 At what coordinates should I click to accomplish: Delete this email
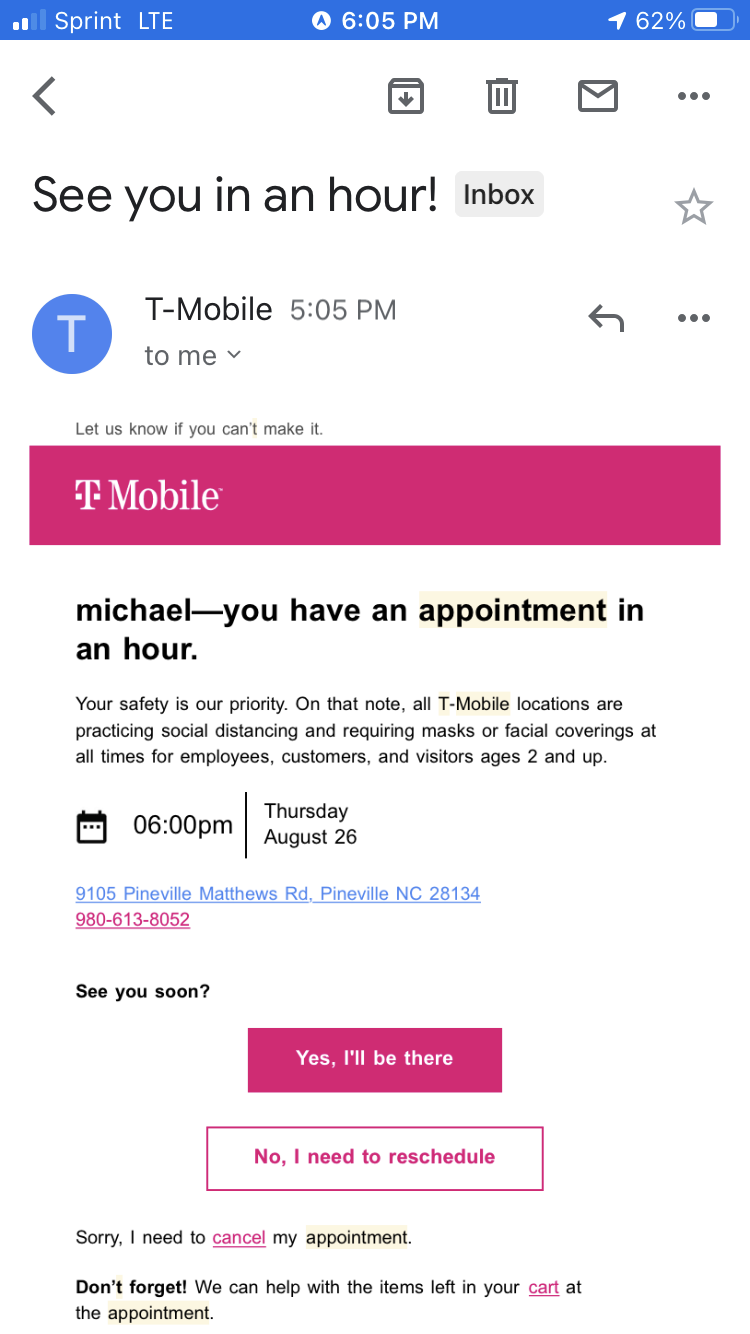pos(501,96)
